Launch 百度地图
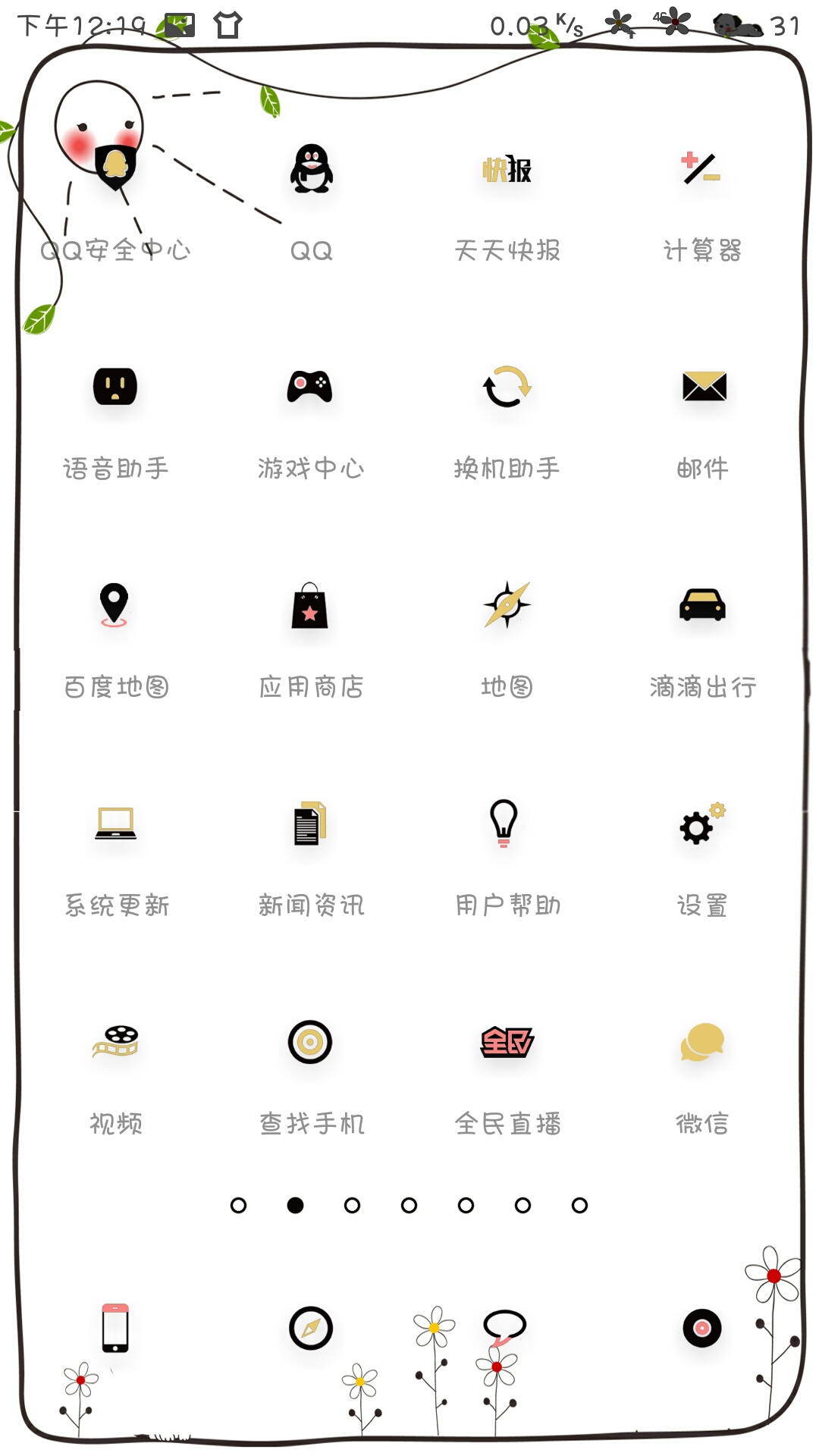The height and width of the screenshot is (1456, 819). (x=115, y=604)
